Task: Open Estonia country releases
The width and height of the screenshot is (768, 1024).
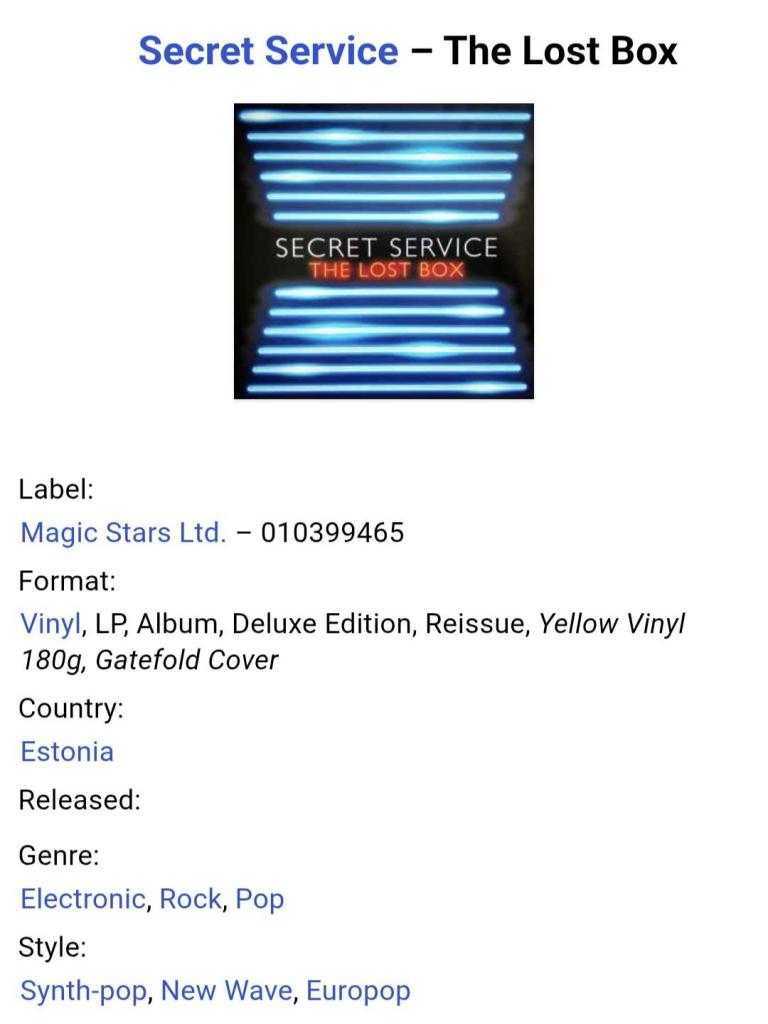Action: pyautogui.click(x=67, y=752)
